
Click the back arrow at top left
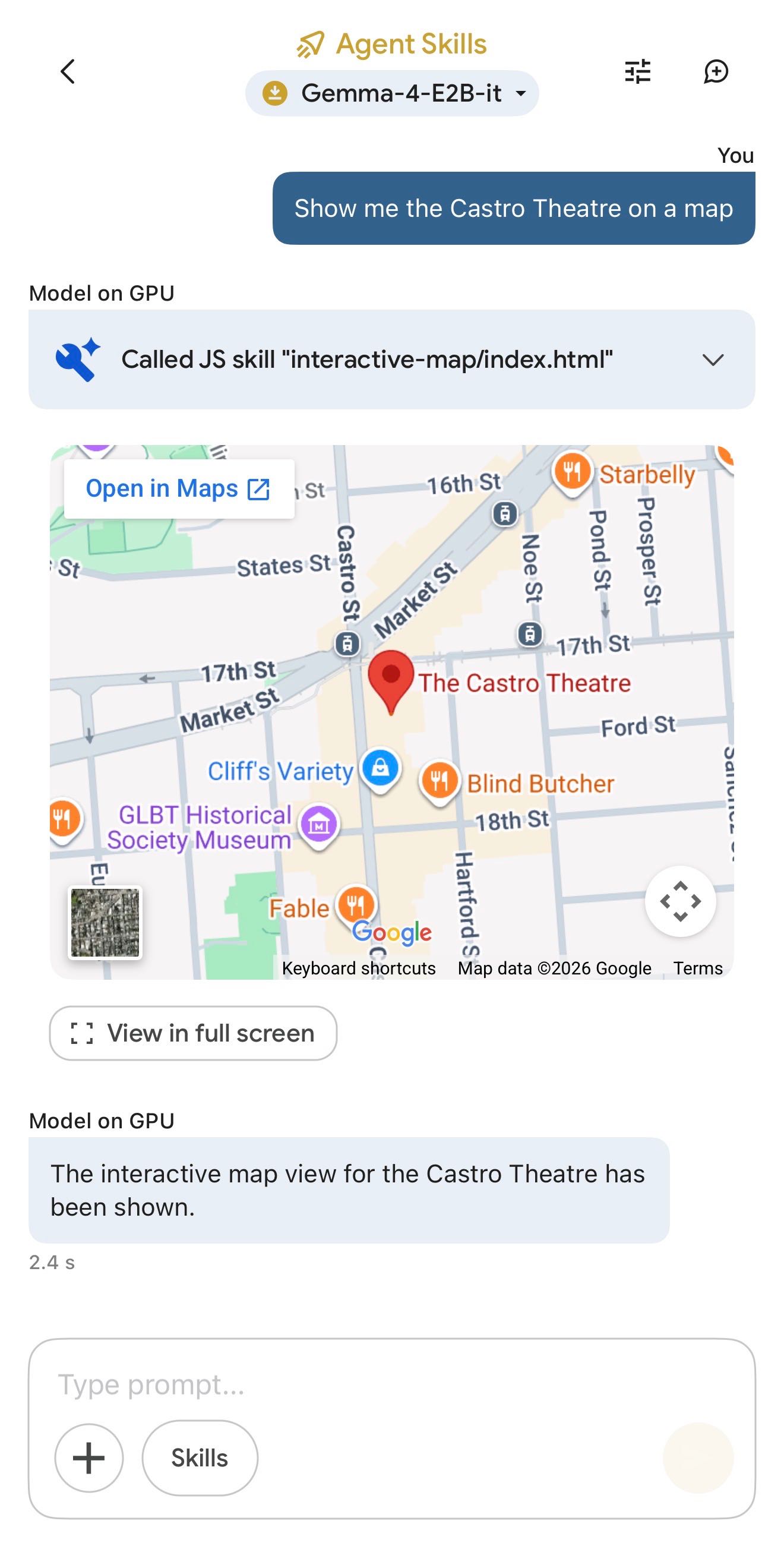(67, 71)
